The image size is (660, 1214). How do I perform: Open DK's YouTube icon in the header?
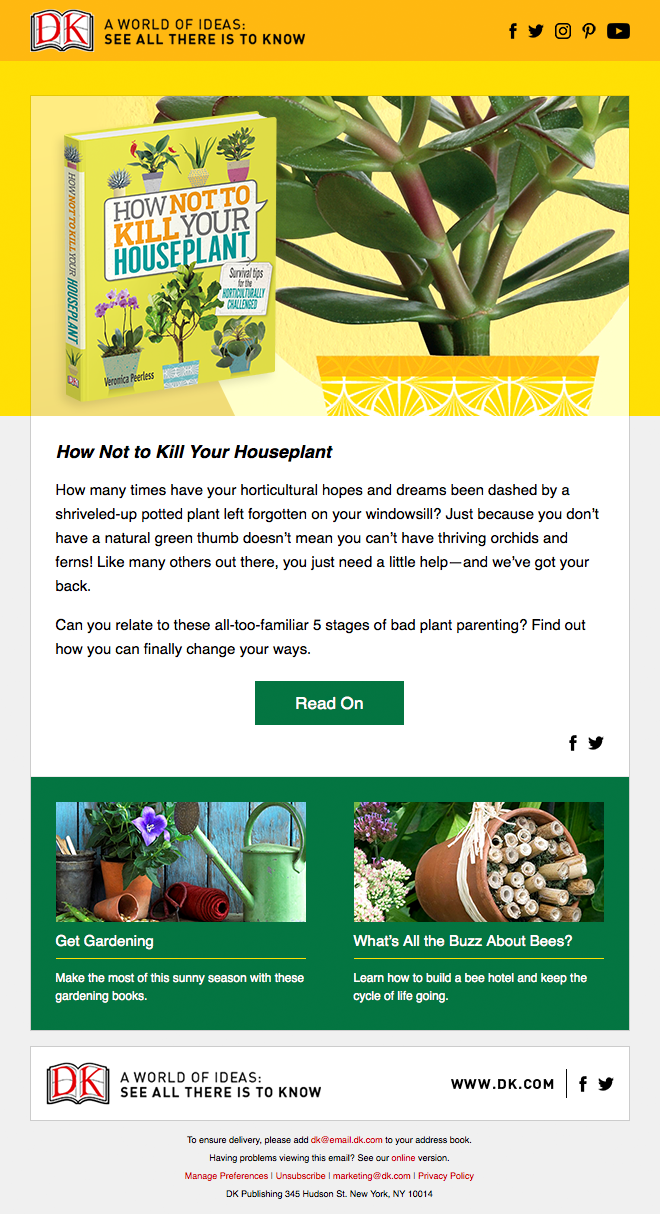coord(618,31)
